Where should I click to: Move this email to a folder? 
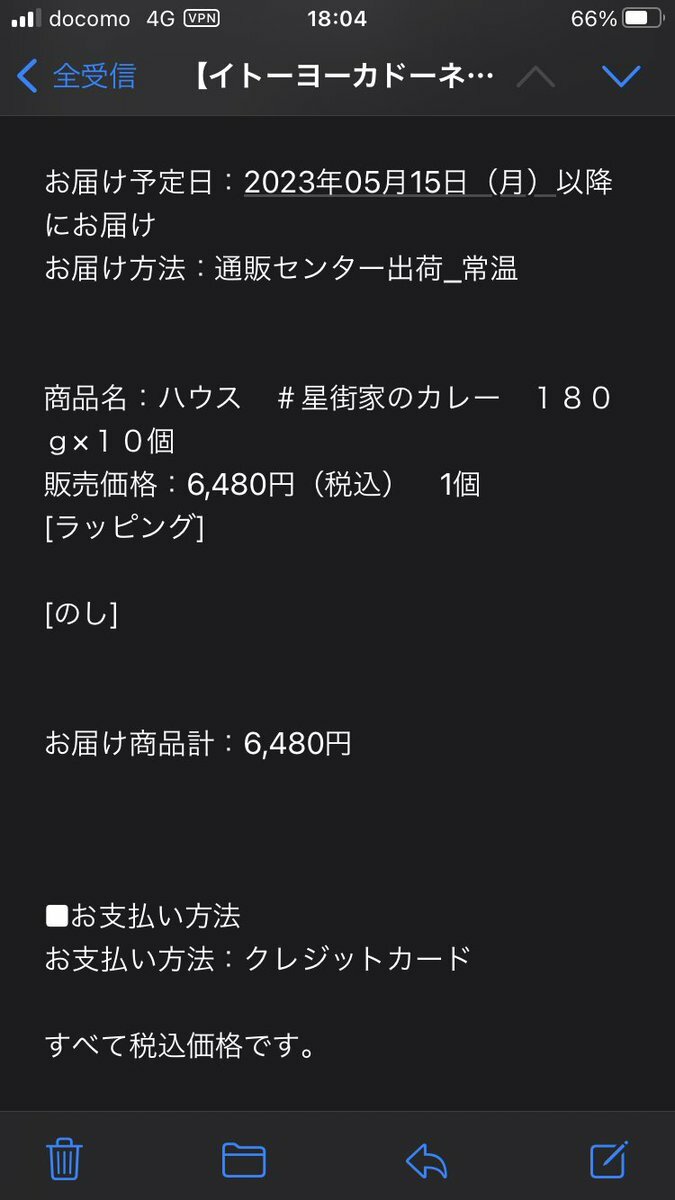point(243,1160)
